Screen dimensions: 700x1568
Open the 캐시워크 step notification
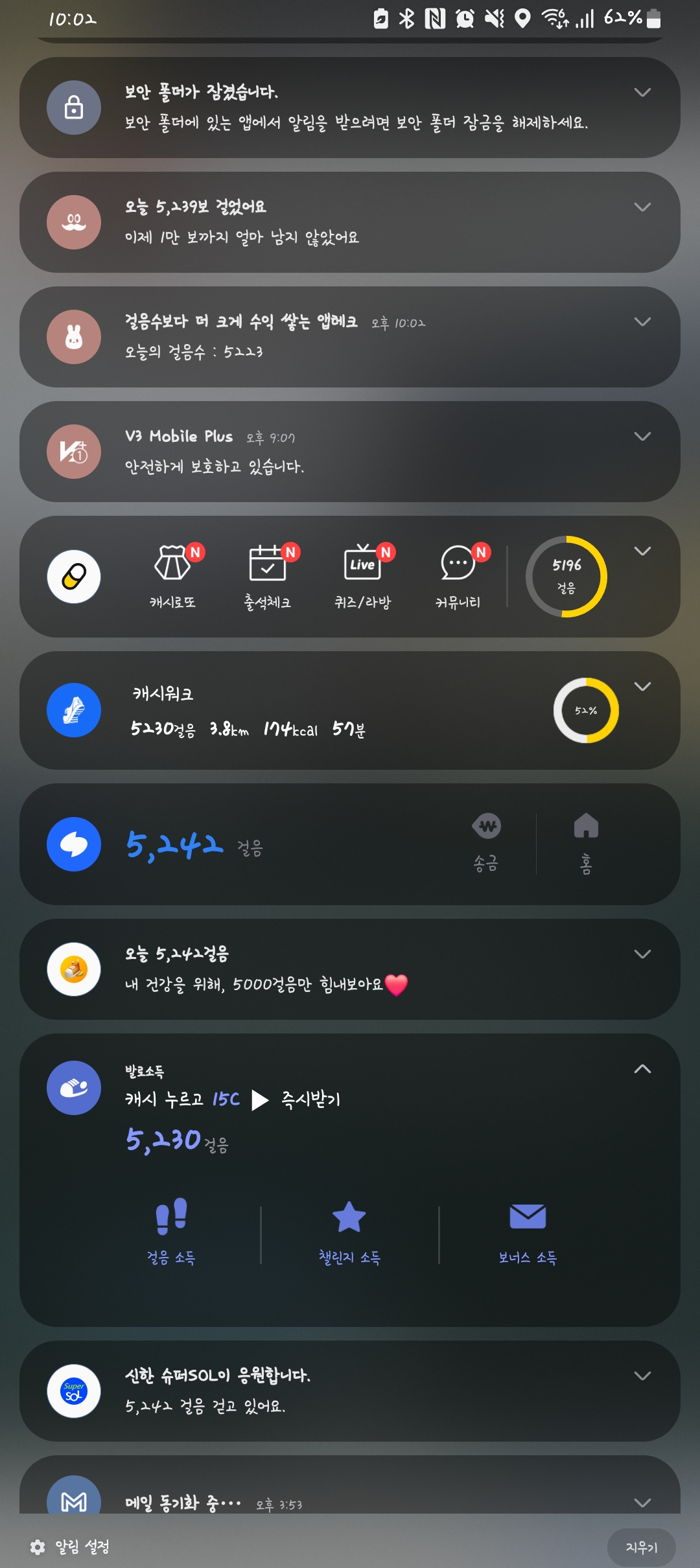(x=324, y=711)
